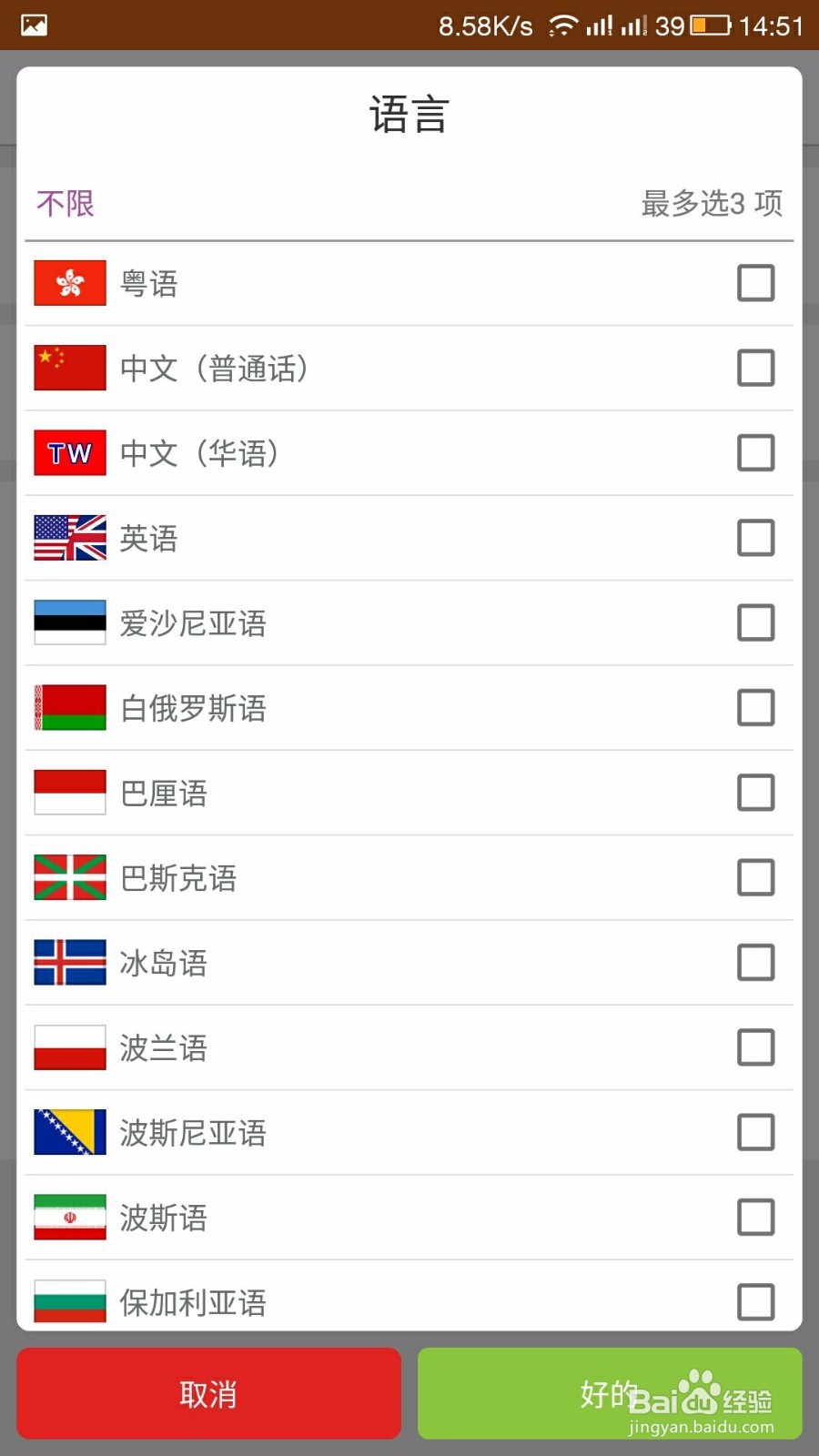This screenshot has height=1456, width=819.
Task: Enable the 英语 language checkbox
Action: pyautogui.click(x=755, y=538)
